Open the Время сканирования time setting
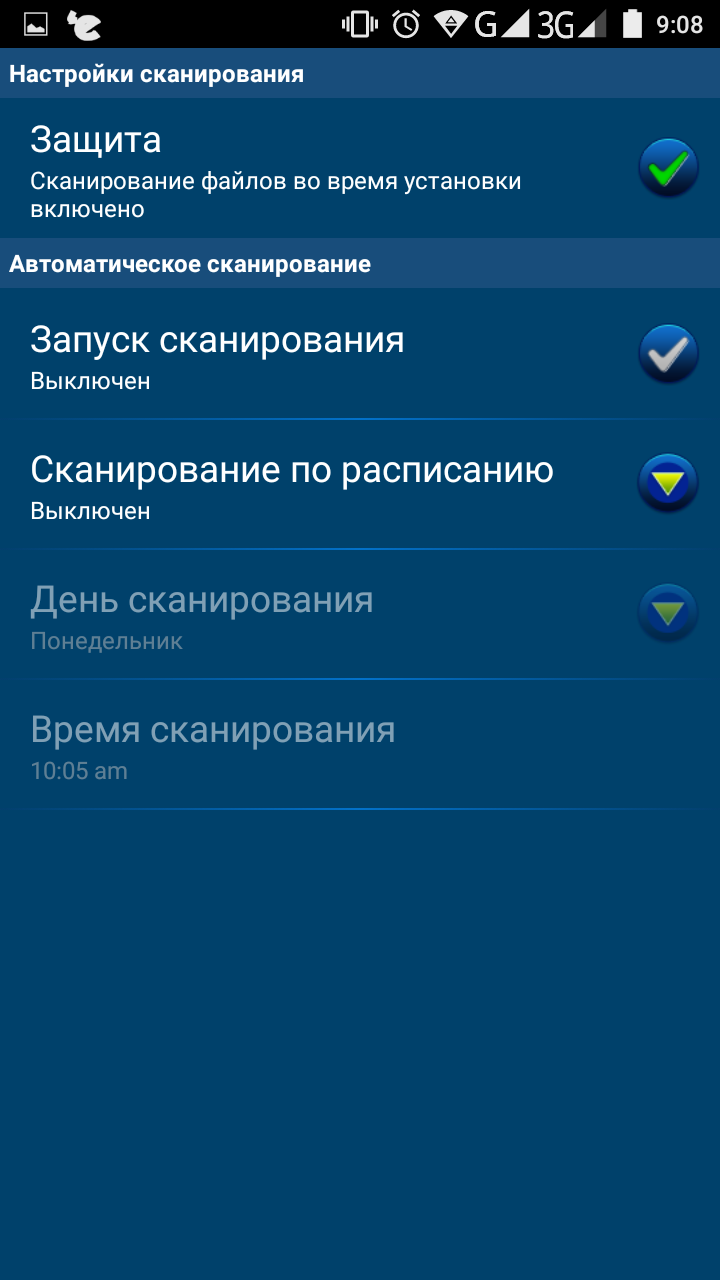This screenshot has width=720, height=1280. (x=212, y=746)
